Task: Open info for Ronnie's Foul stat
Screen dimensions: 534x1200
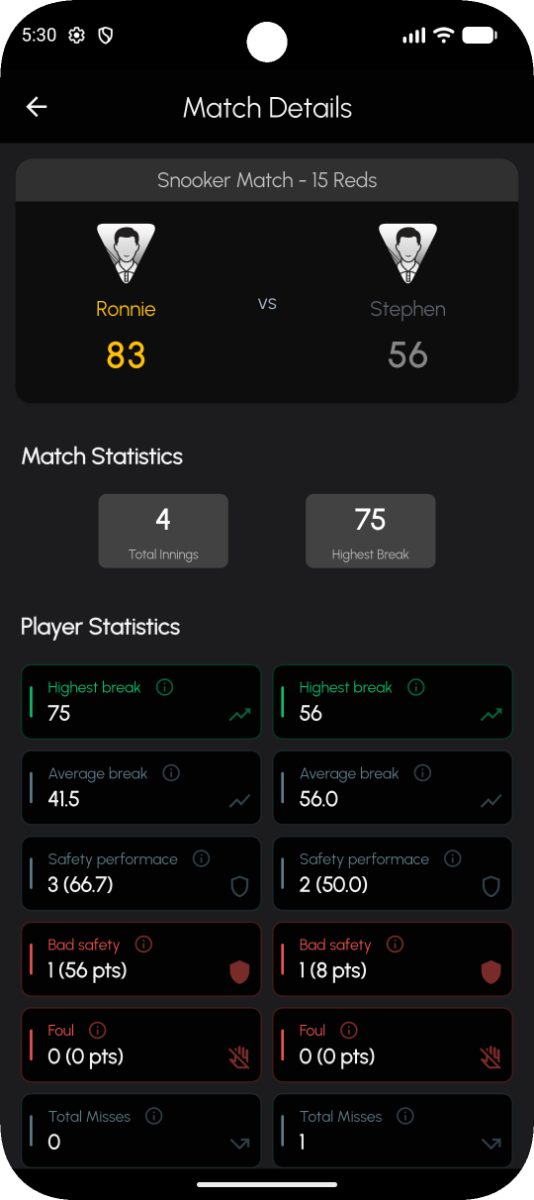Action: 97,1030
